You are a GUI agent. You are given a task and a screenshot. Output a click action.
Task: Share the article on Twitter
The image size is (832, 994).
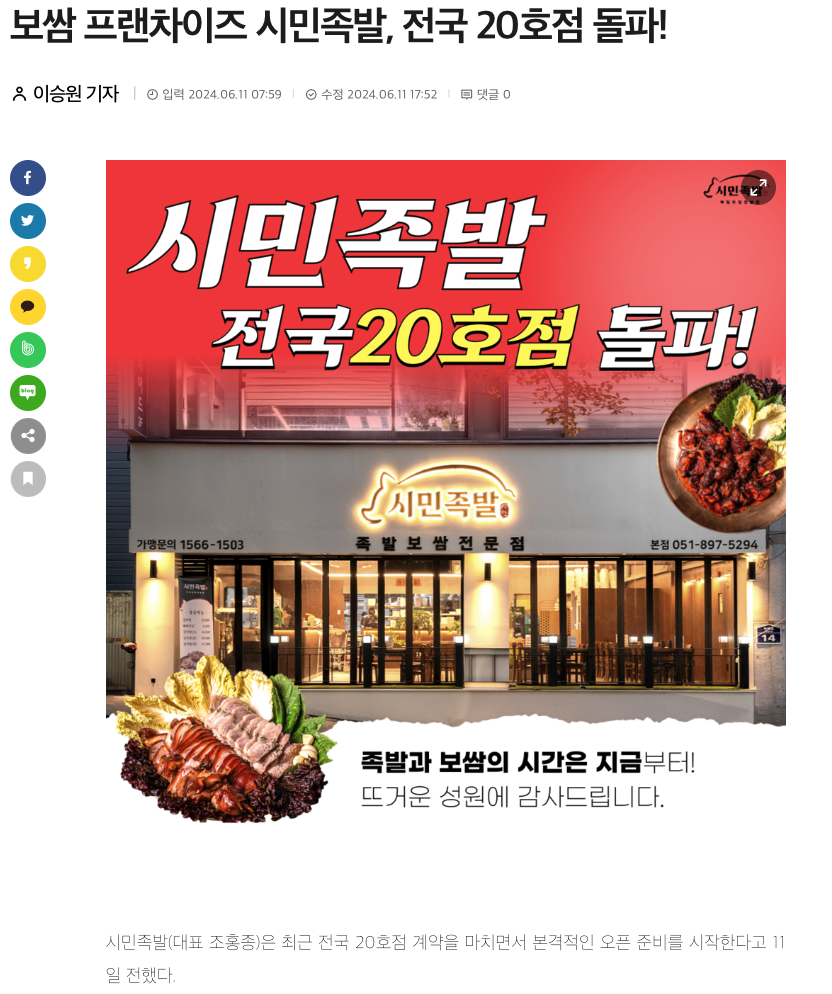coord(28,221)
